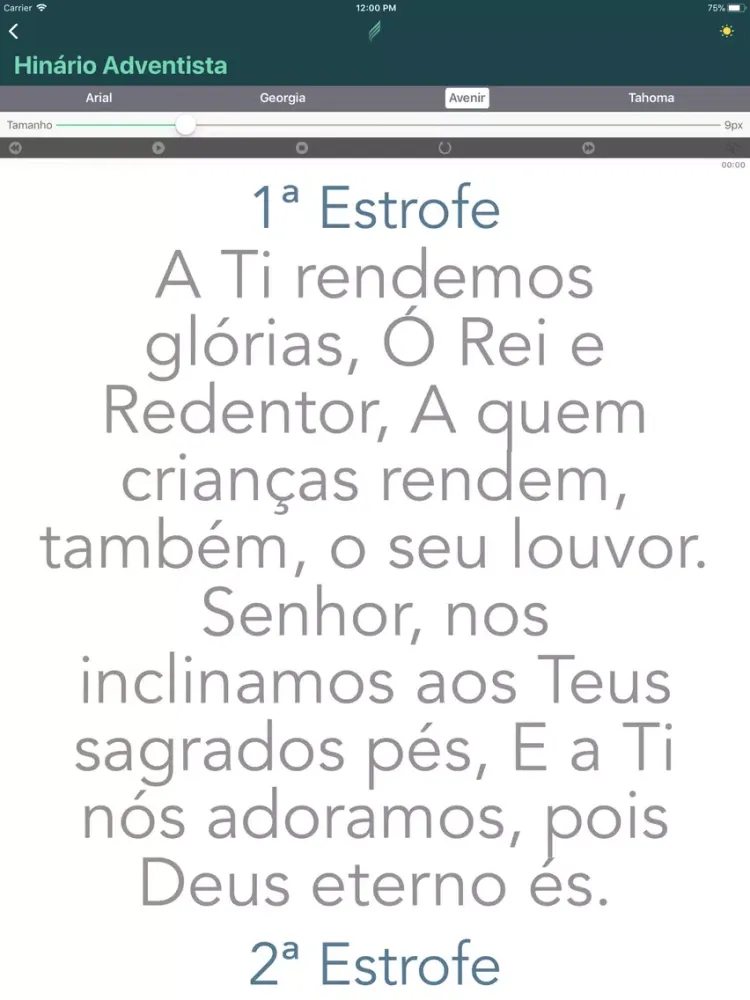Viewport: 750px width, 1000px height.
Task: Stop the hymn playback
Action: (302, 148)
